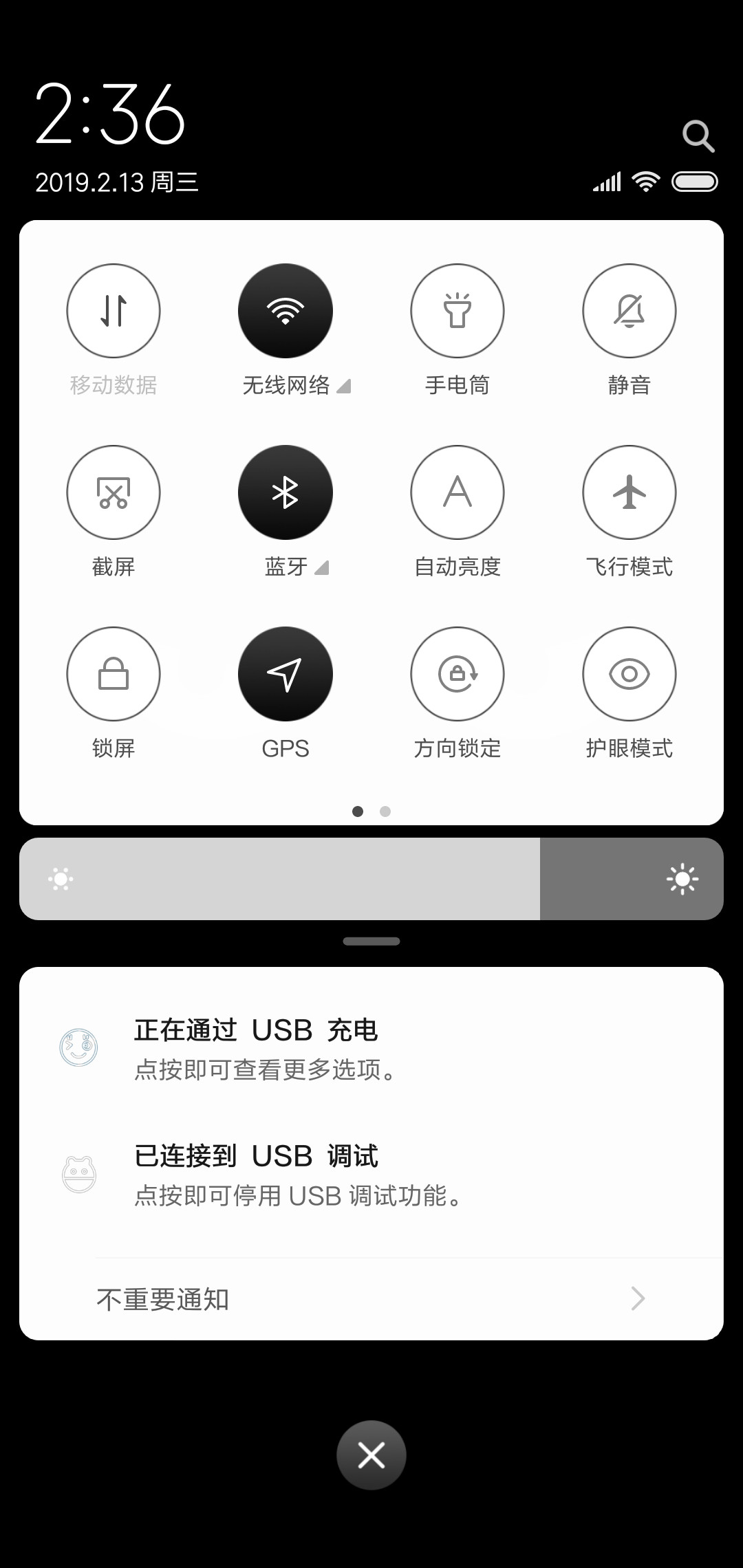Enable silent mode (静音)
743x1568 pixels.
tap(629, 311)
